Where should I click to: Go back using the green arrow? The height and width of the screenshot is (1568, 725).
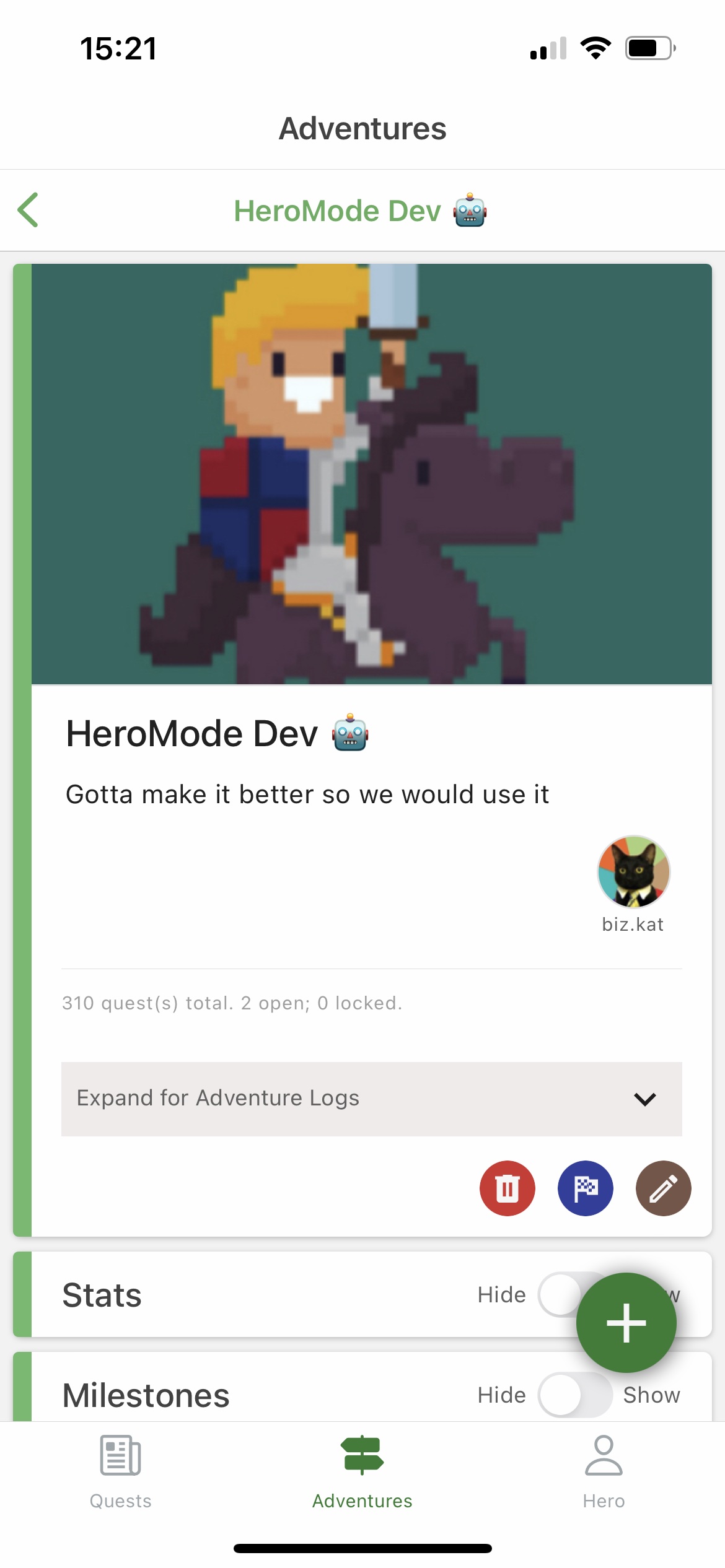28,210
